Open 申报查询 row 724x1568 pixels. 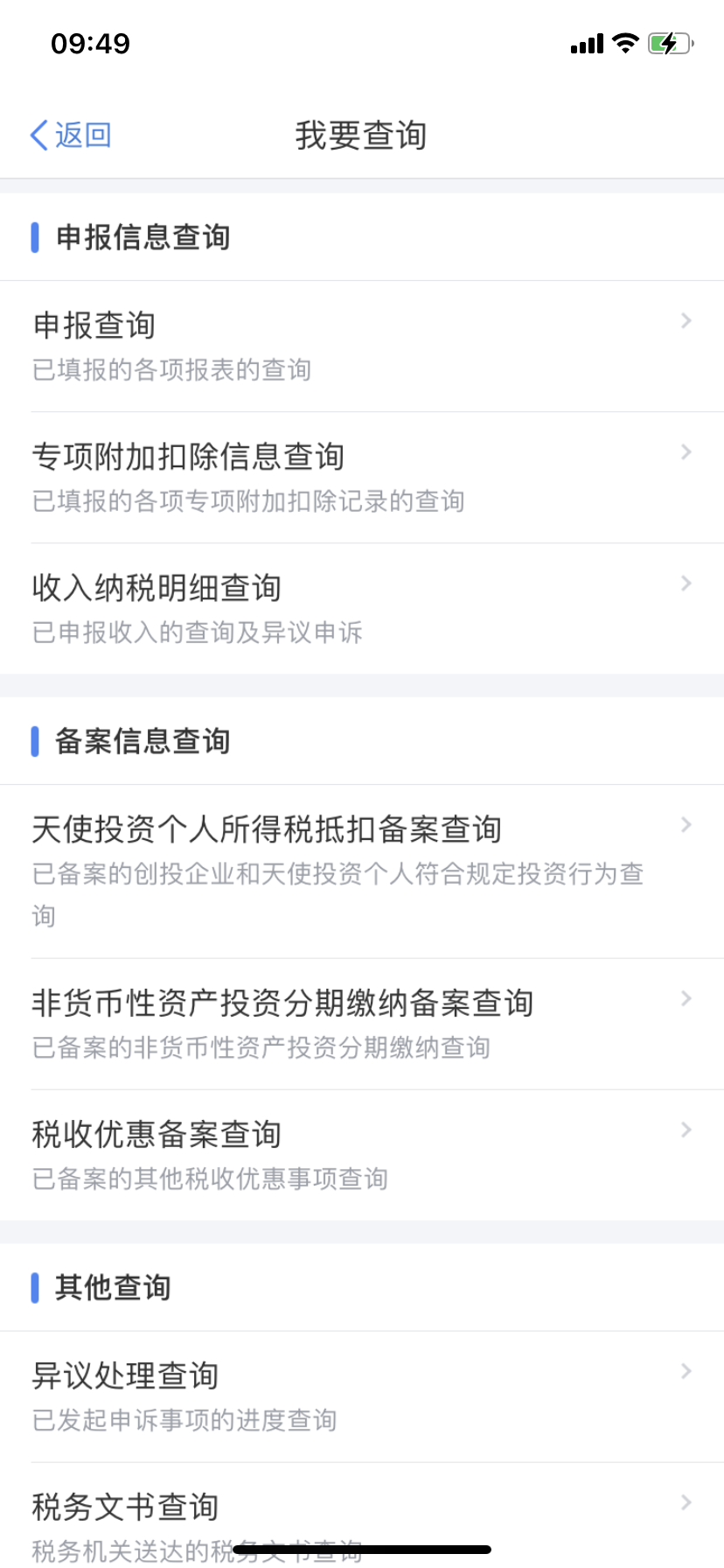tap(362, 346)
